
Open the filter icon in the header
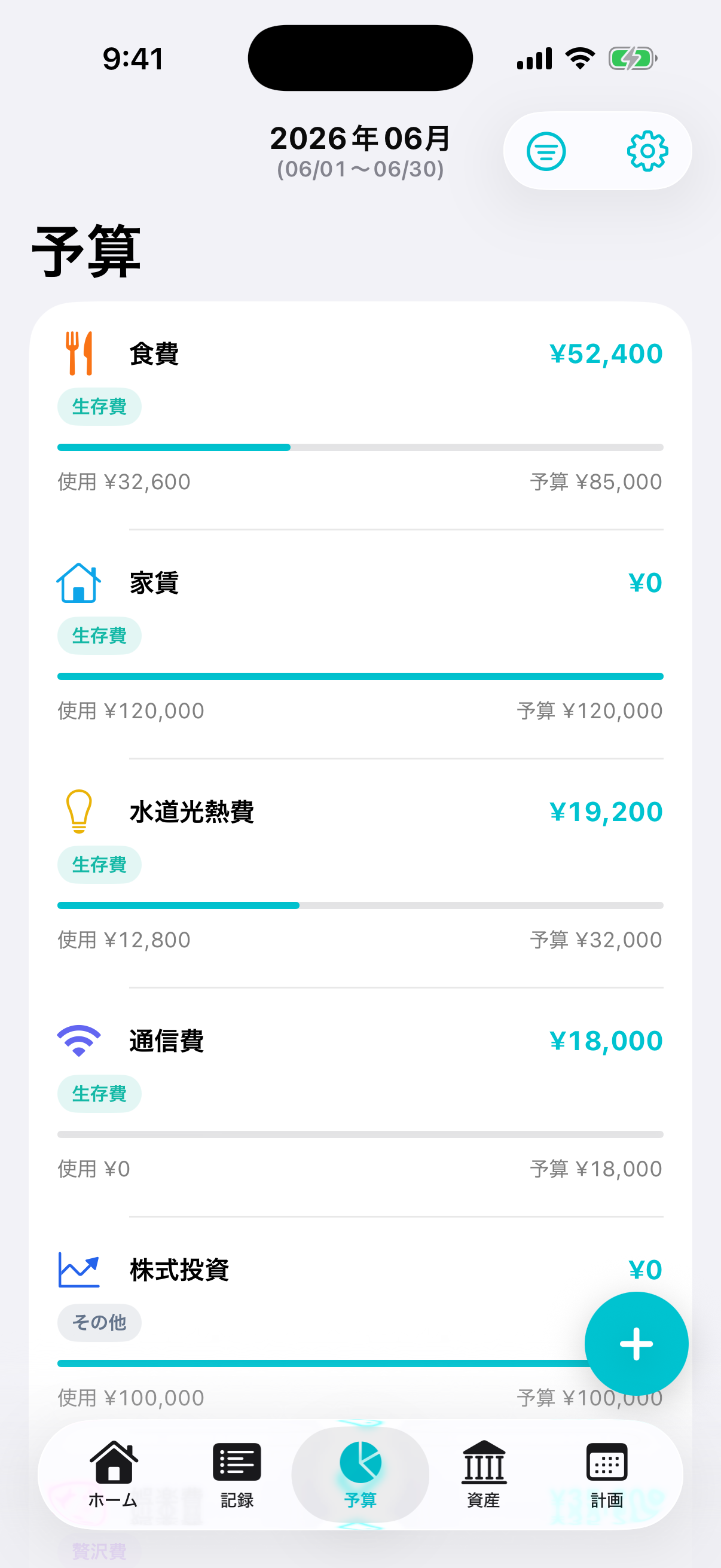click(x=546, y=151)
